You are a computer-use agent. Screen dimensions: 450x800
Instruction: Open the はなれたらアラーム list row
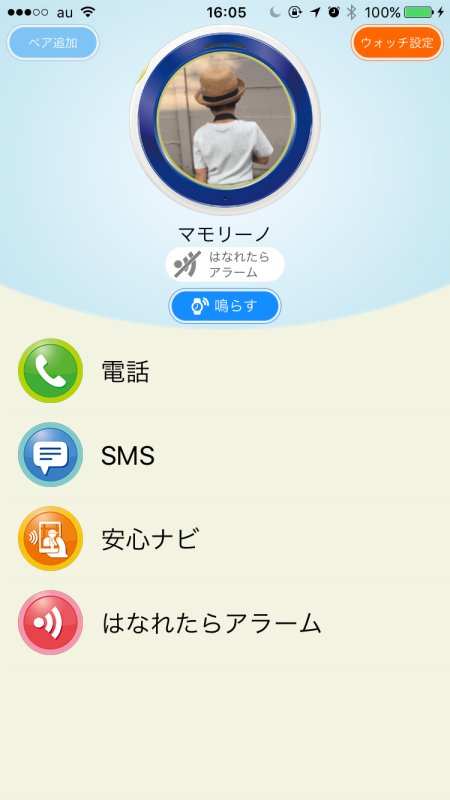click(x=225, y=623)
